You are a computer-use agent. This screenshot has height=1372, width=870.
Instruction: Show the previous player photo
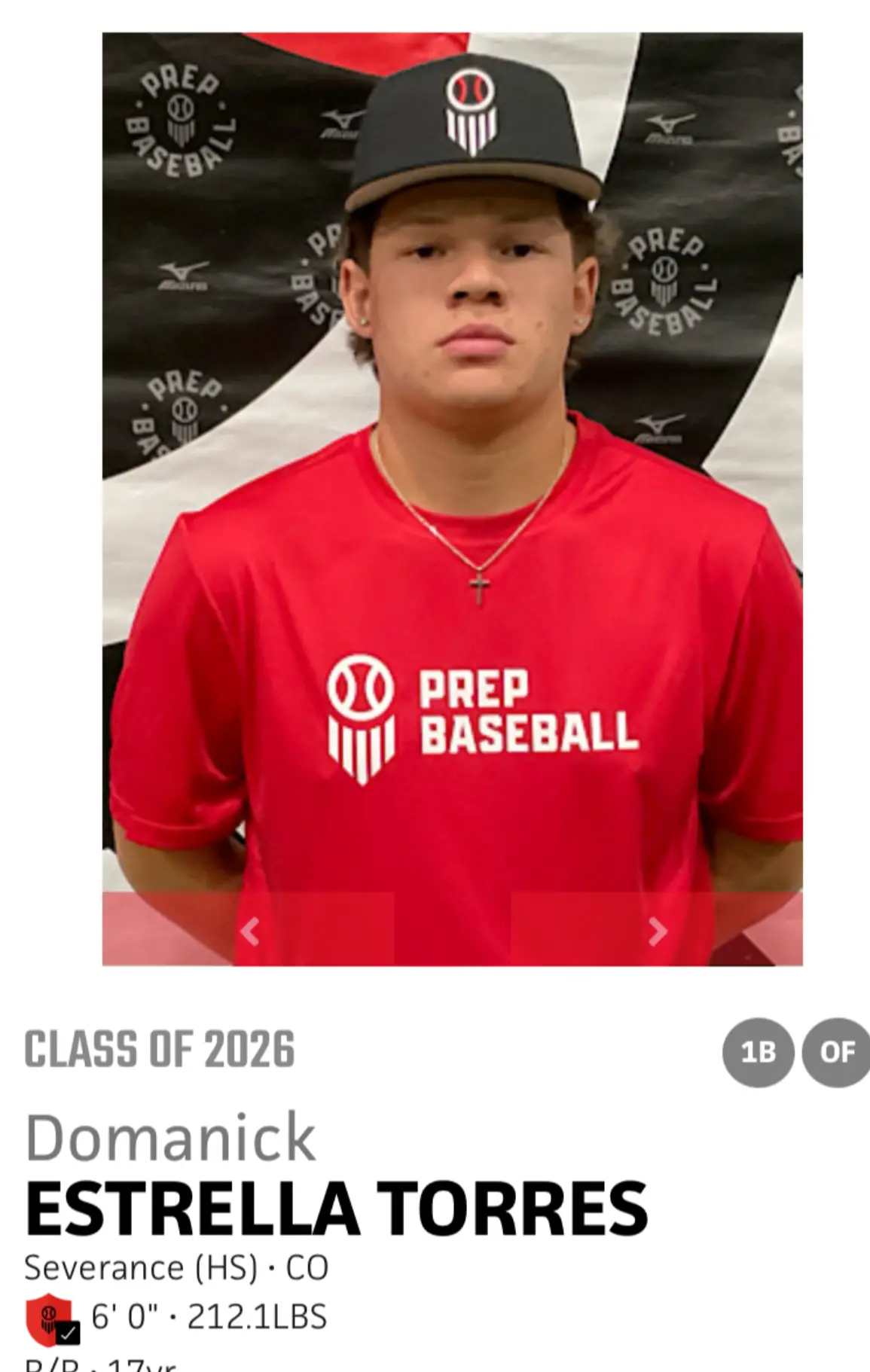(x=249, y=931)
